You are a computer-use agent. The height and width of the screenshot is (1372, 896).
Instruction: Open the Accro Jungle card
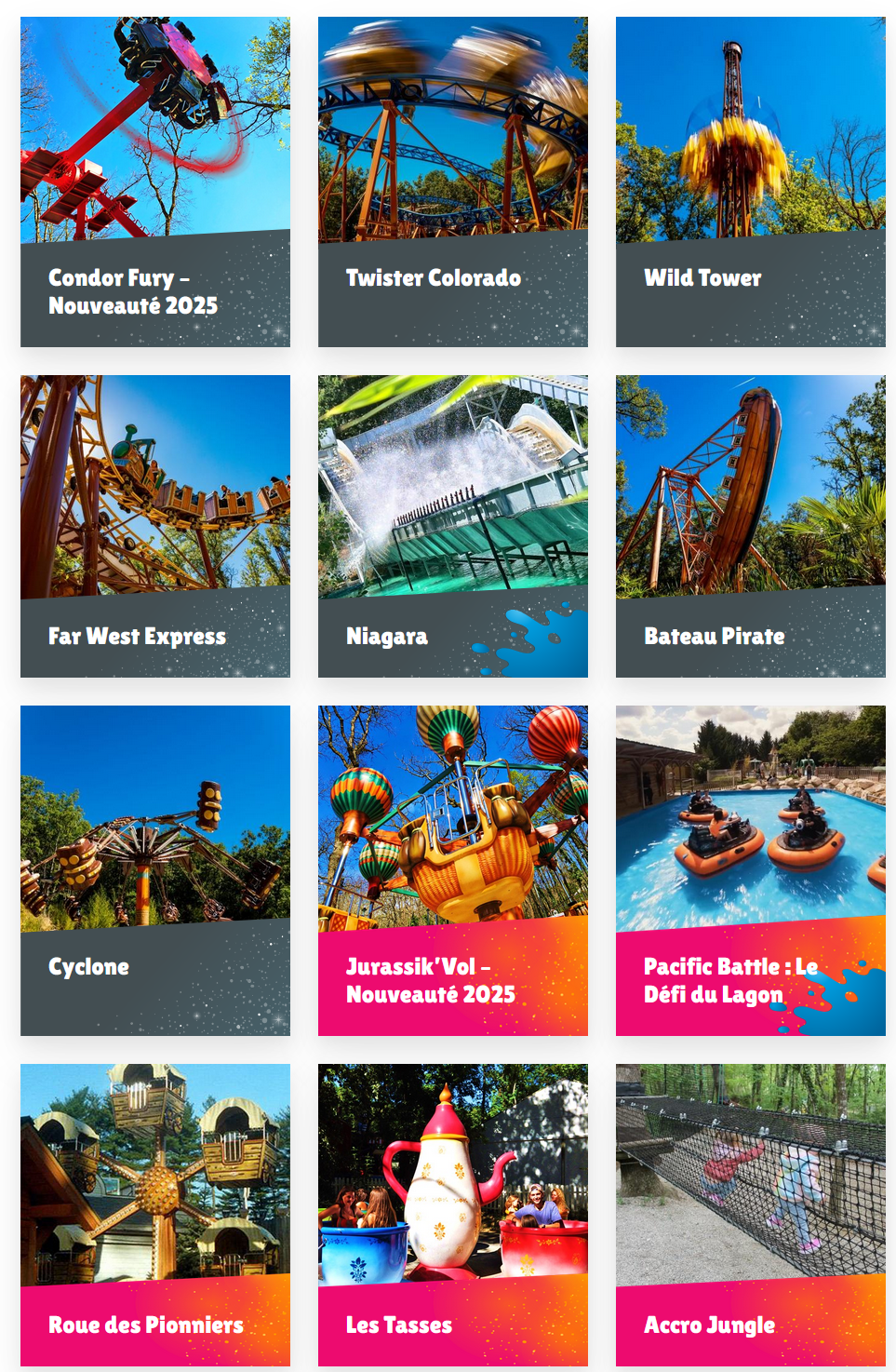750,1215
